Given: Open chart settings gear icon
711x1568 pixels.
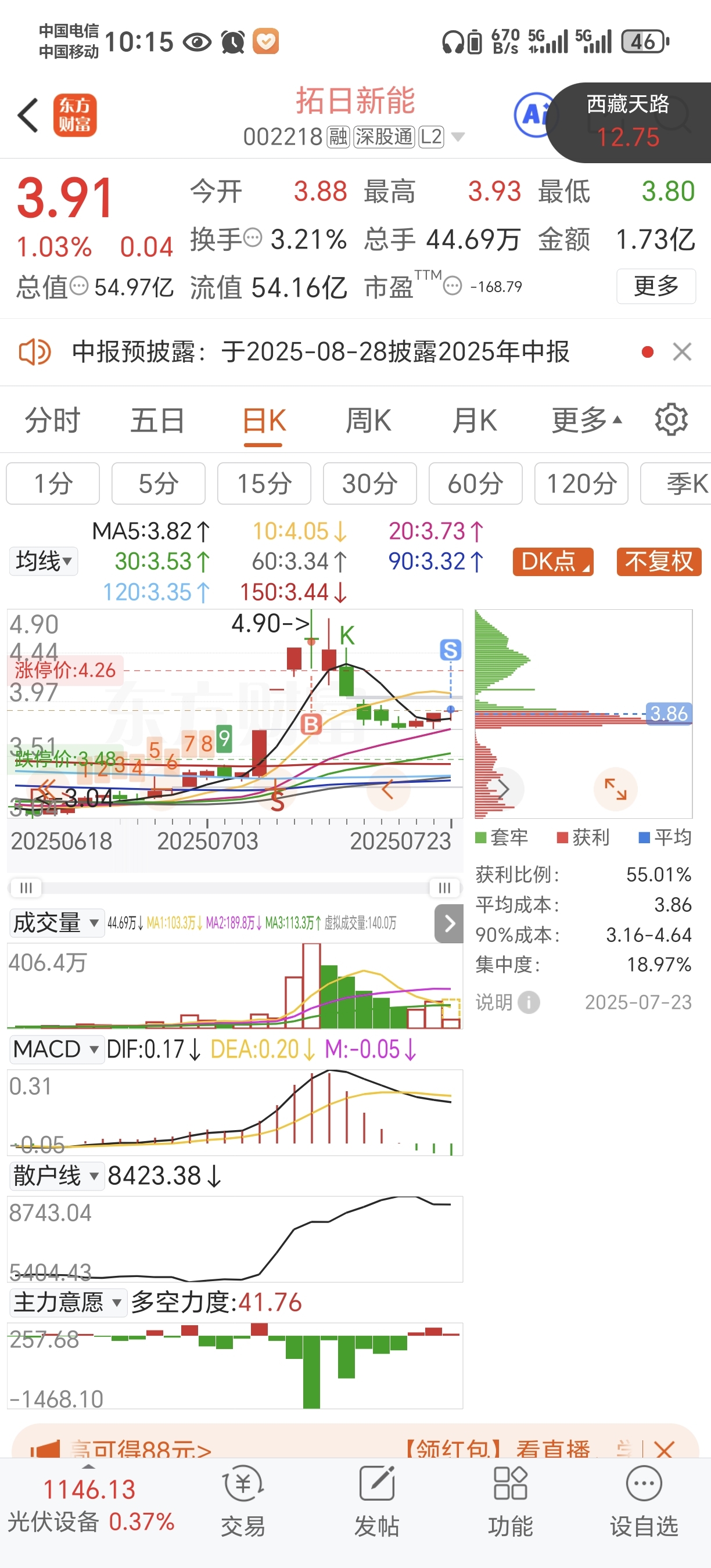Looking at the screenshot, I should 671,419.
